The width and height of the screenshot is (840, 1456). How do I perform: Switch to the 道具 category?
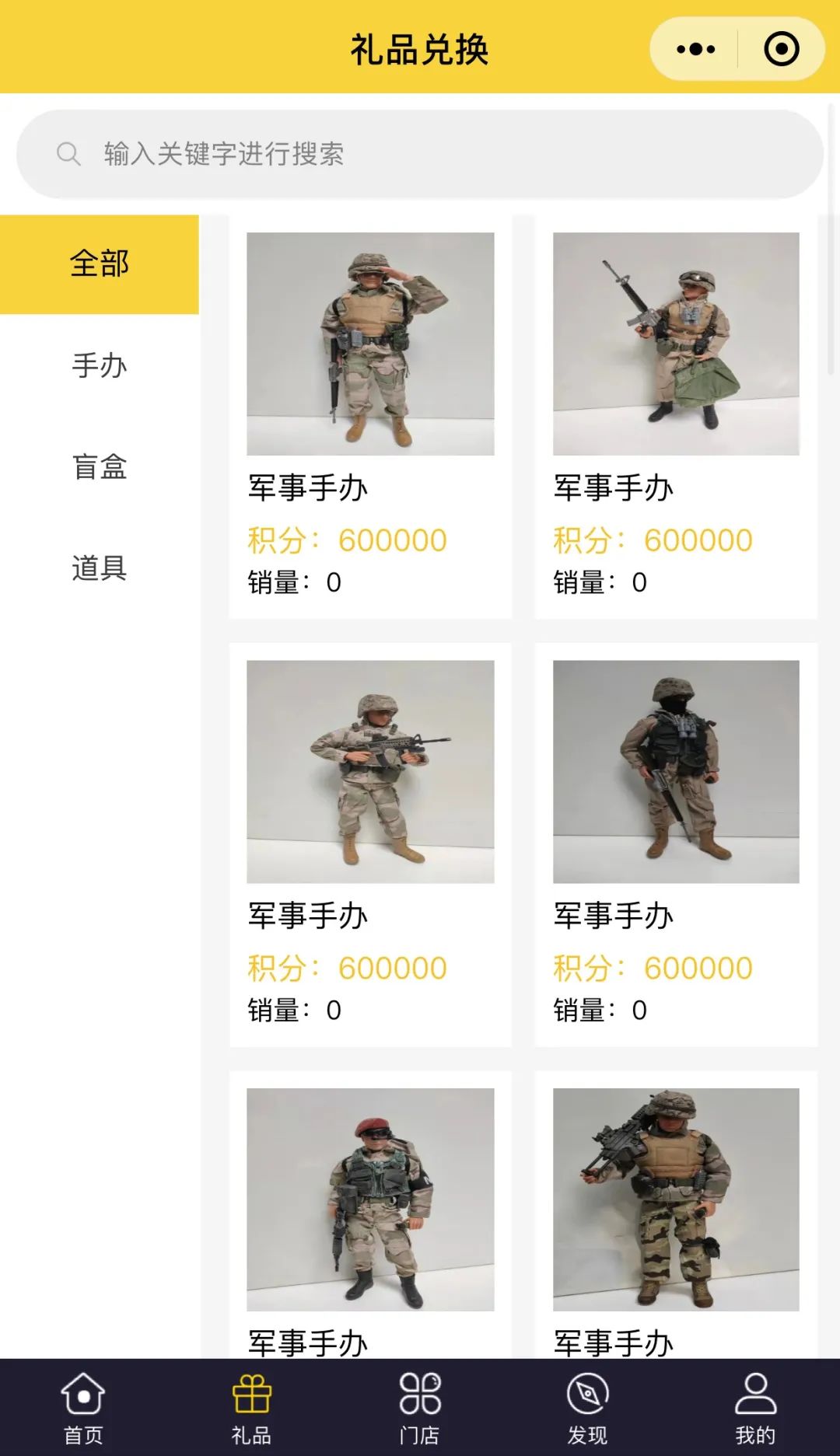tap(100, 567)
